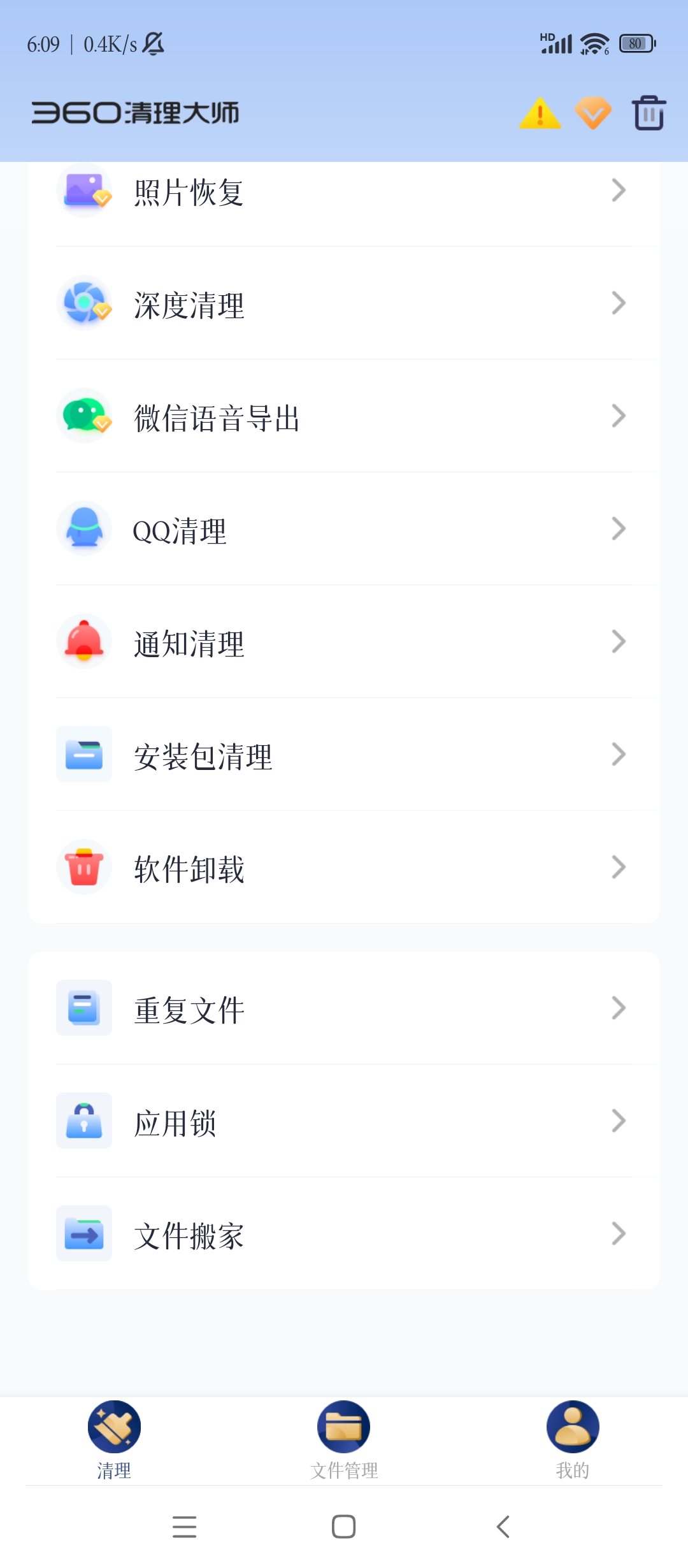The width and height of the screenshot is (688, 1568).
Task: Go to 通知清理 notification cleanup
Action: (x=344, y=642)
